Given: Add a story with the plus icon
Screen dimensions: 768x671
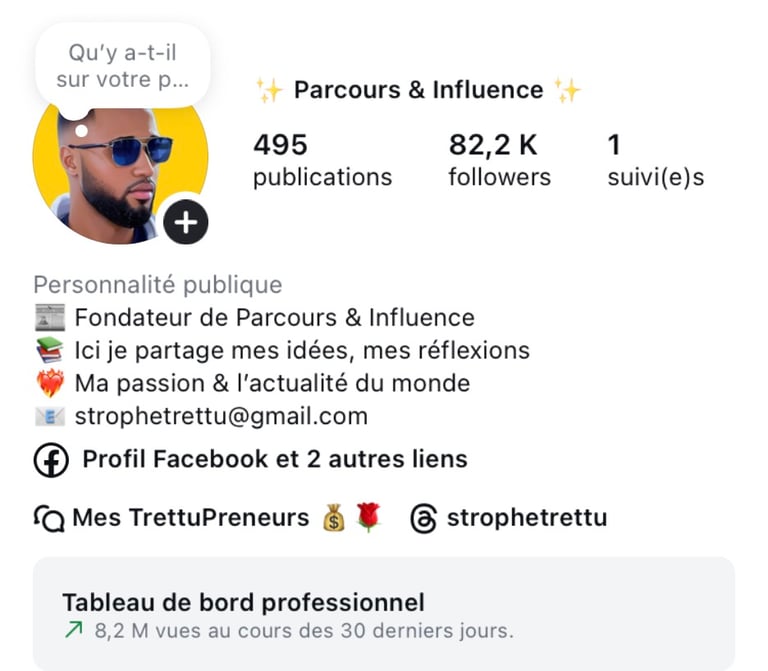Looking at the screenshot, I should [x=186, y=221].
